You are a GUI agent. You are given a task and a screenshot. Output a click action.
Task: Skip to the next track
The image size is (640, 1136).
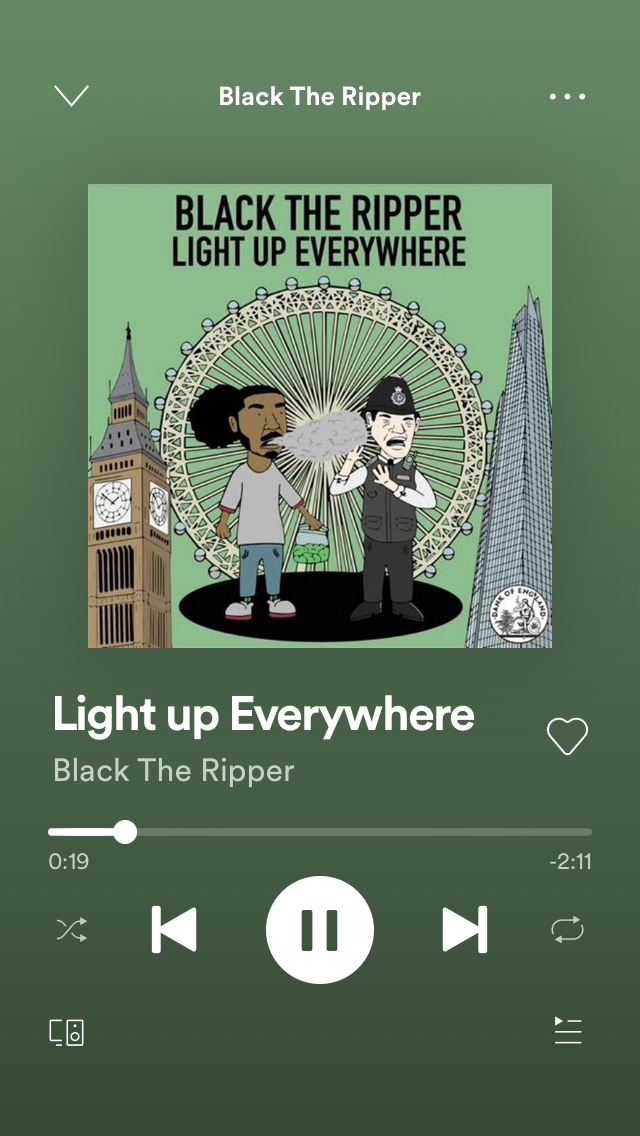click(x=465, y=930)
